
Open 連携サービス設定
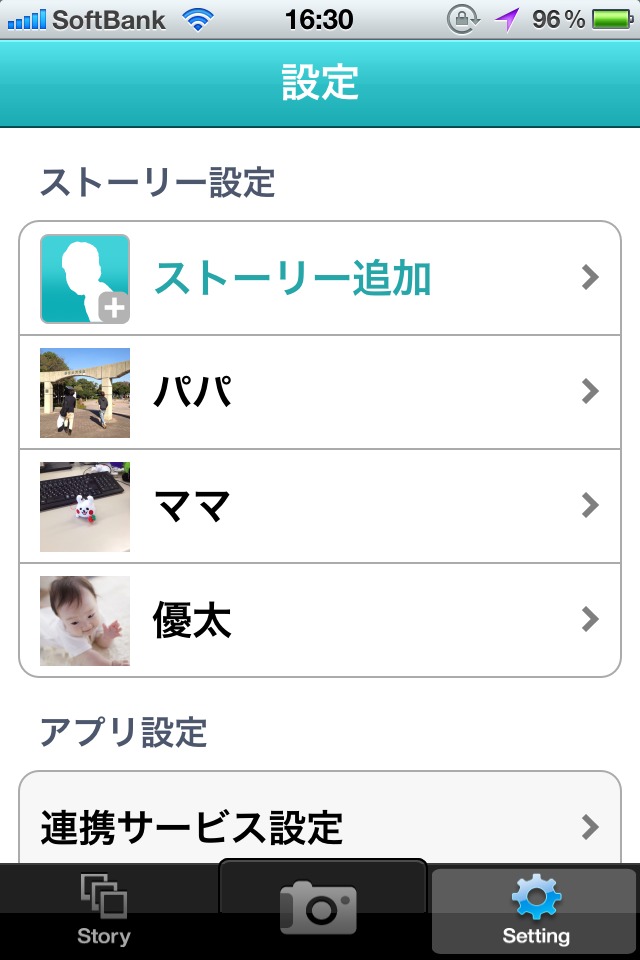[x=320, y=826]
